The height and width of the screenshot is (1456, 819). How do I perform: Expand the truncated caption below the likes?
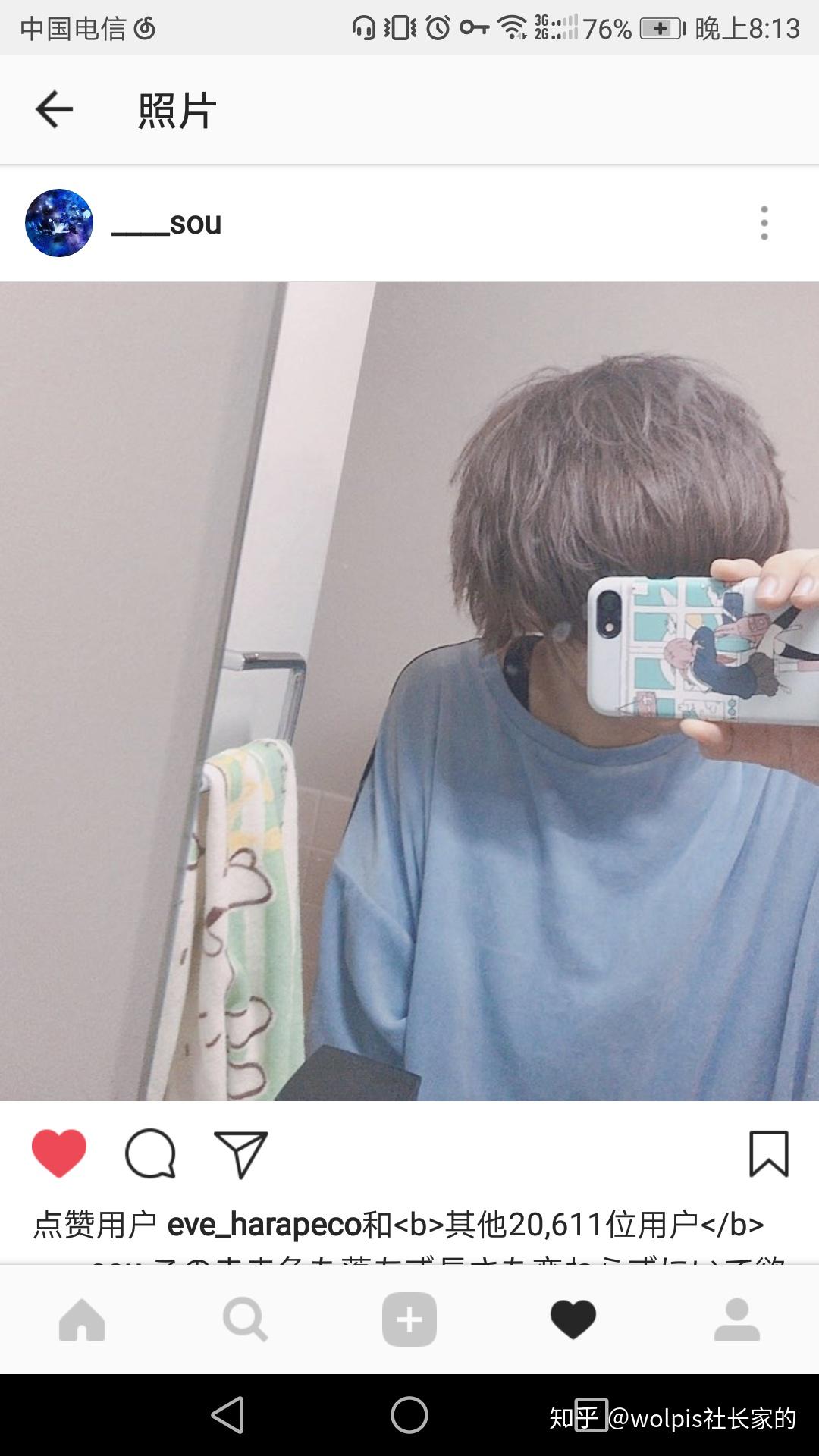click(409, 1260)
